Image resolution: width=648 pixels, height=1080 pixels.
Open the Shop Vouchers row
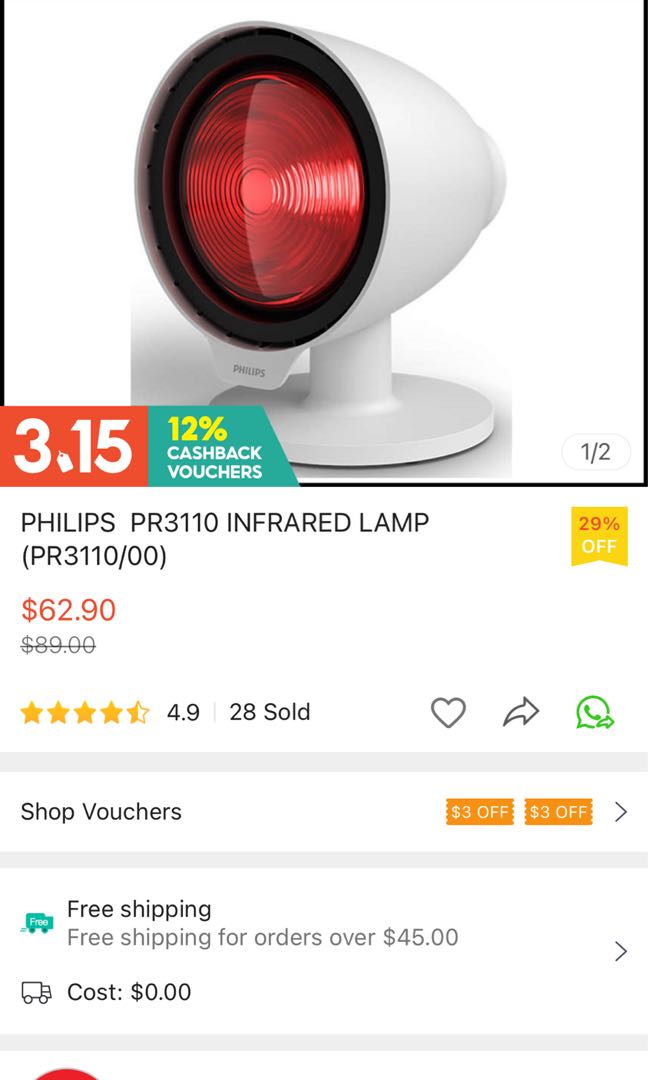click(324, 811)
